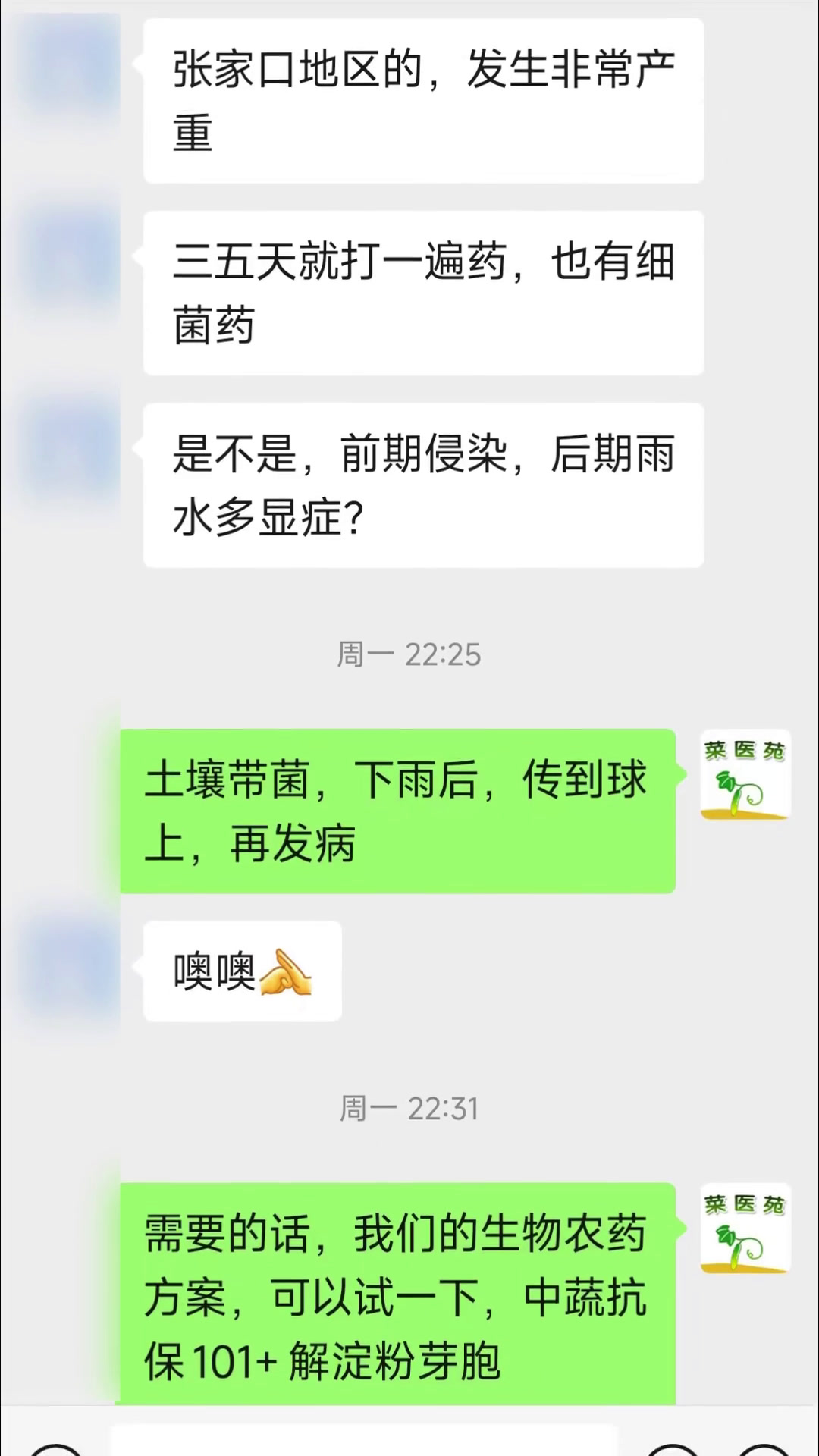Tap the 菜医苑 avatar beside the 土壤带菌 message
819x1456 pixels.
[744, 775]
